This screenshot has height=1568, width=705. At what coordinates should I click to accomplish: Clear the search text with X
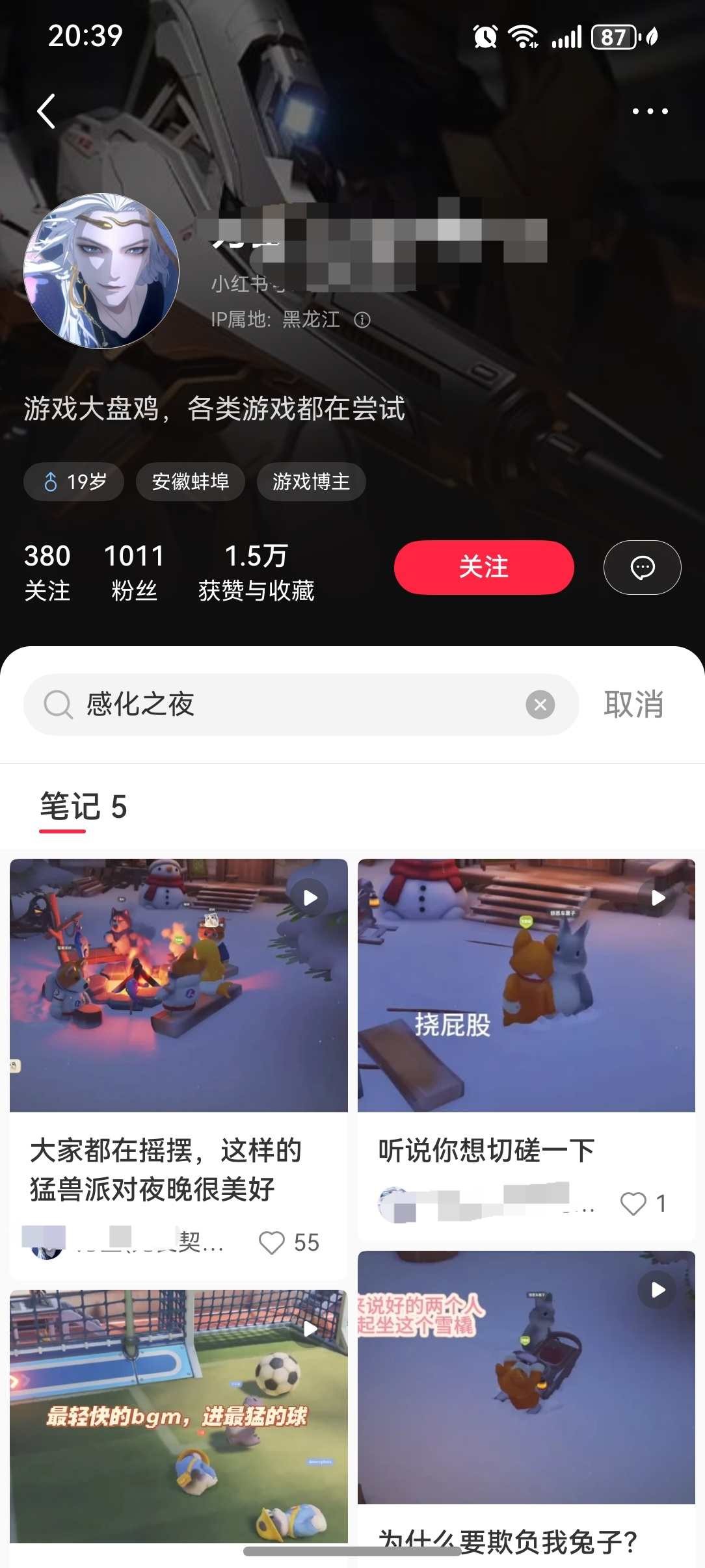tap(540, 705)
